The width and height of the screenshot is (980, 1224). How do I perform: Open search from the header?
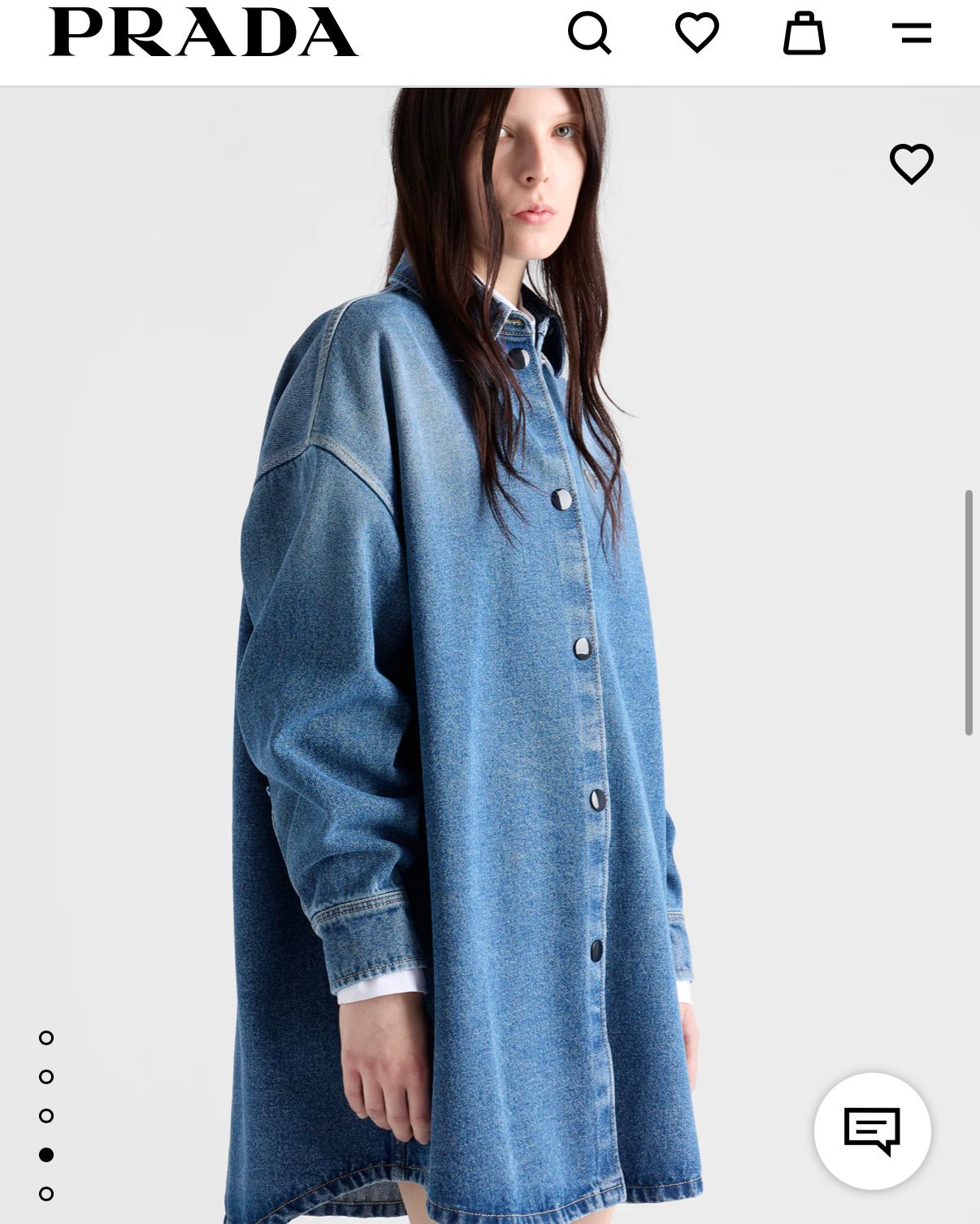tap(589, 33)
